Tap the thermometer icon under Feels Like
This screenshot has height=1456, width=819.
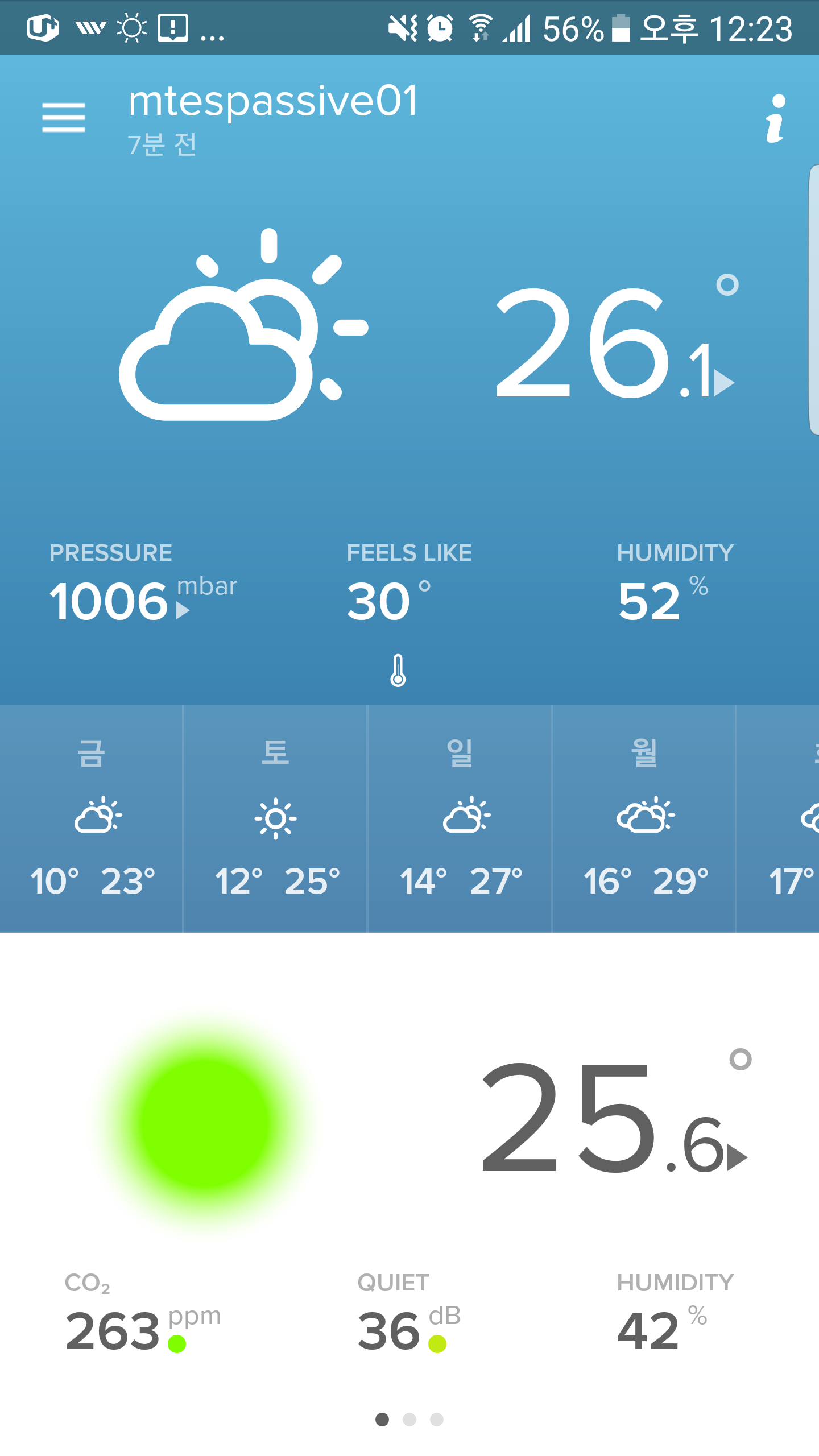coord(398,671)
